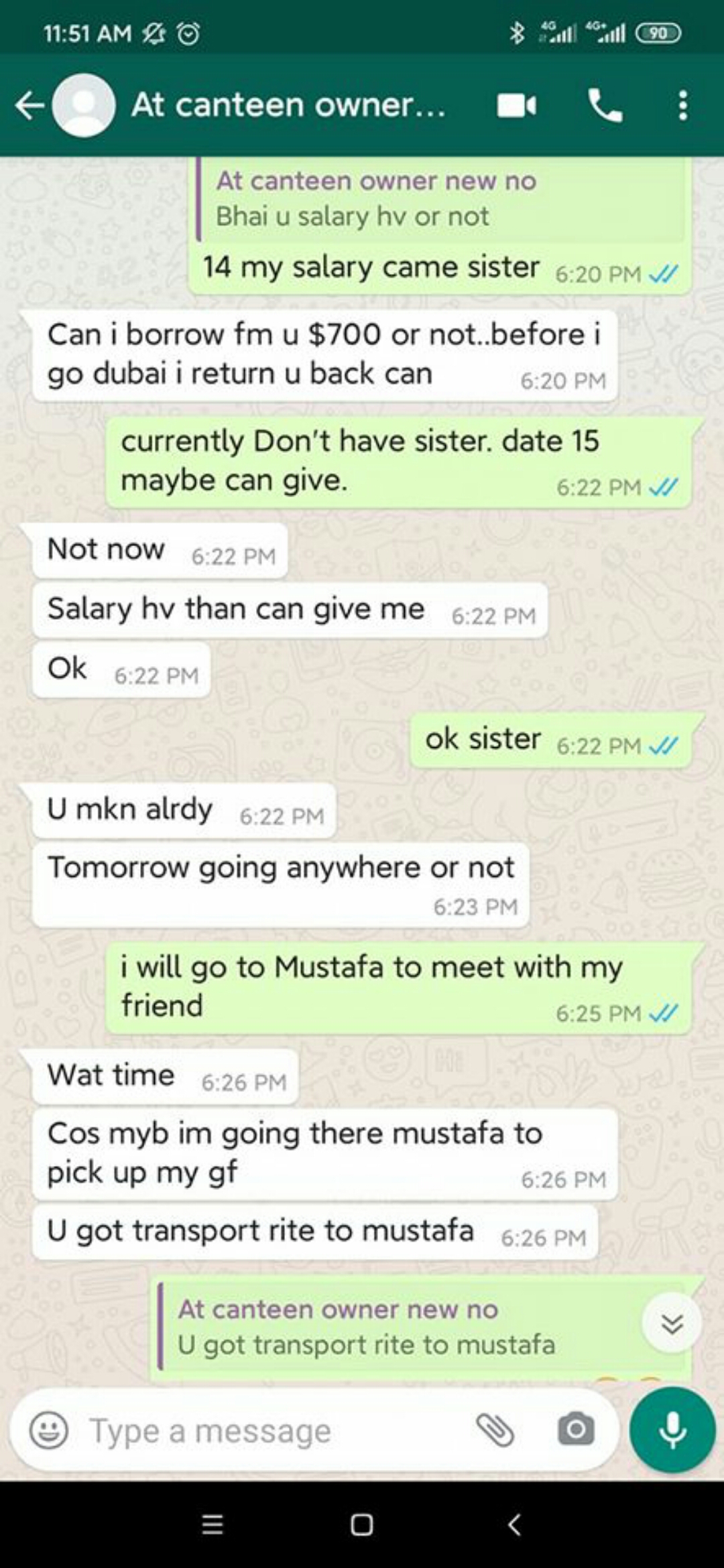Open quoted reply 'U got transport rite to mustafa'
The height and width of the screenshot is (1568, 724).
[396, 1328]
